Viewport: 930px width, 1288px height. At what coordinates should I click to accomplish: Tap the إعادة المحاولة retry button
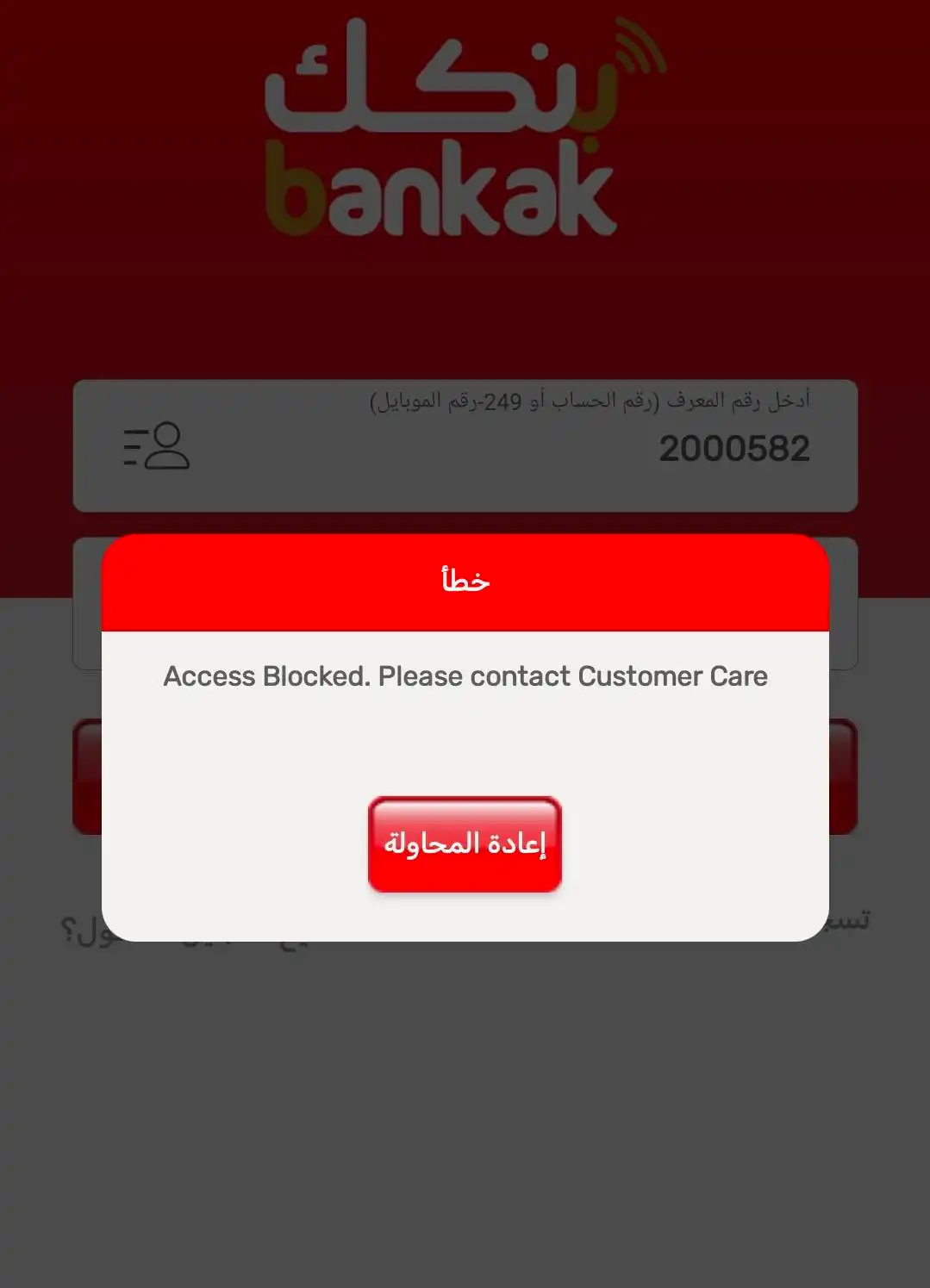tap(465, 843)
